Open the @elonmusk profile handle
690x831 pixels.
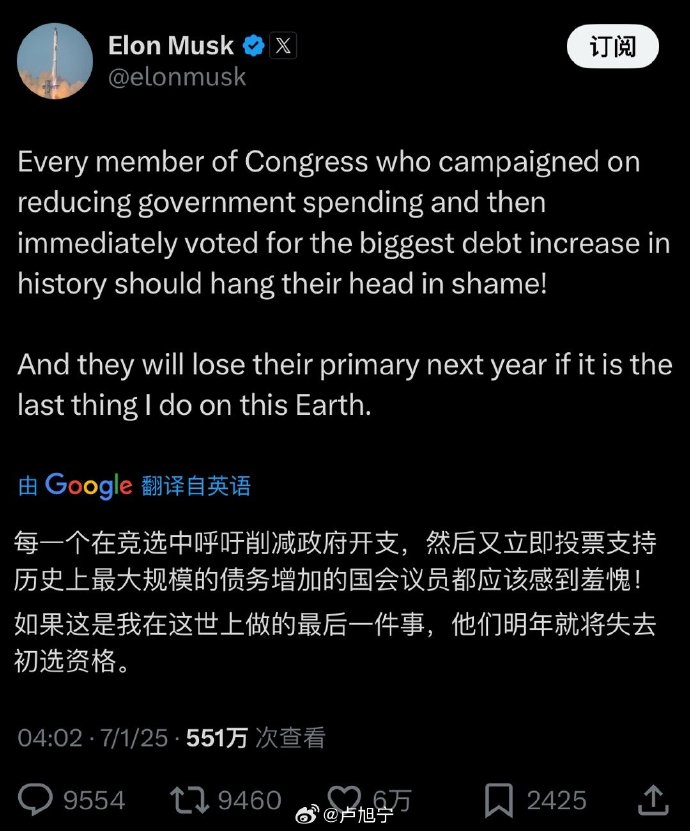point(176,77)
